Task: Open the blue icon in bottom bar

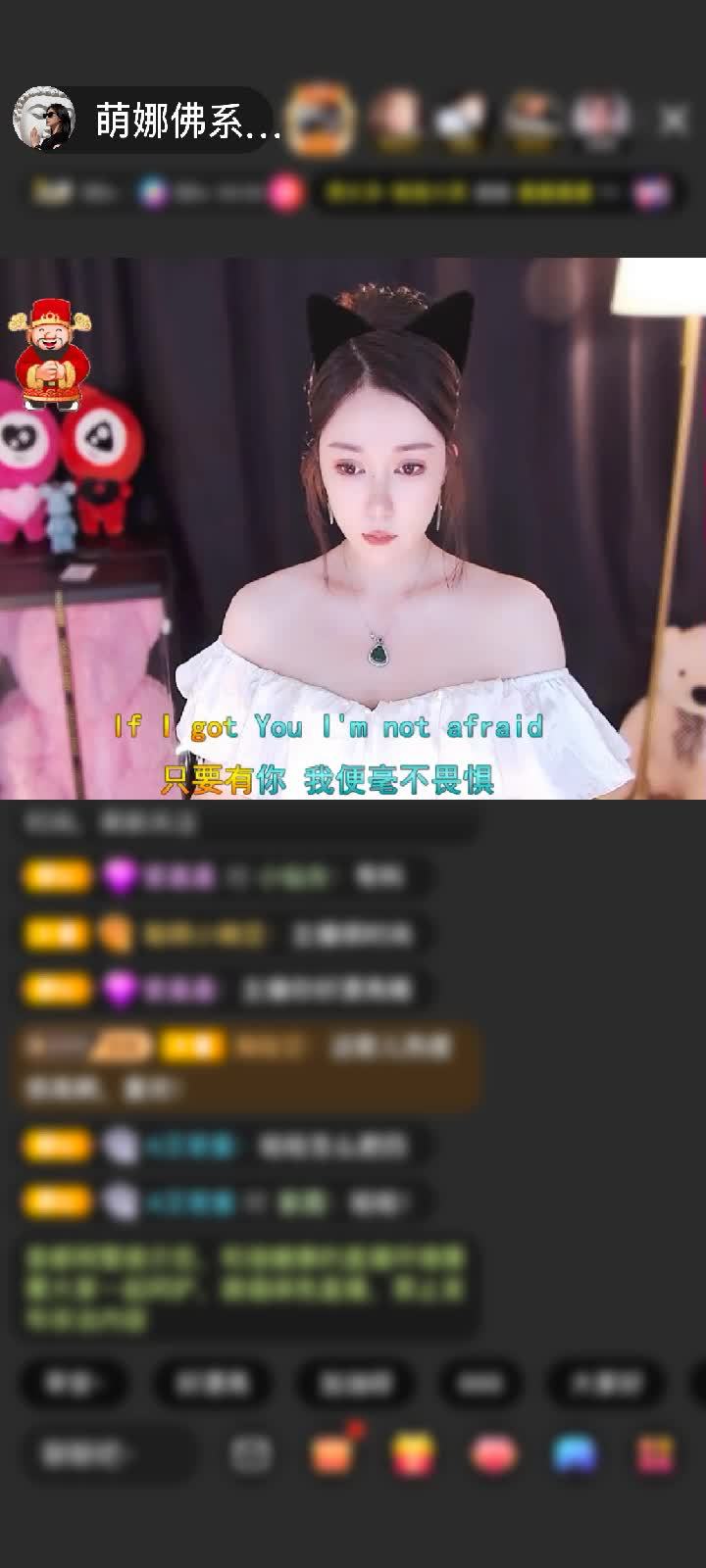Action: [x=575, y=1453]
